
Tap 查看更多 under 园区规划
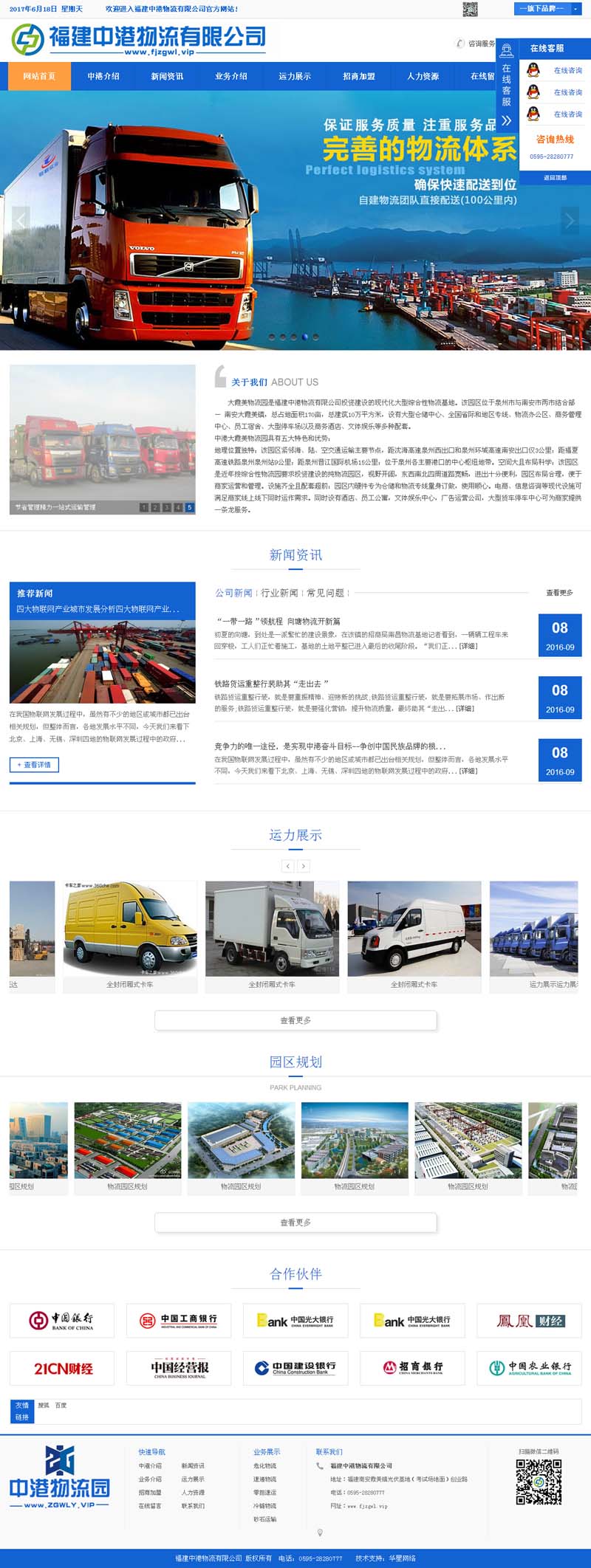coord(295,1223)
